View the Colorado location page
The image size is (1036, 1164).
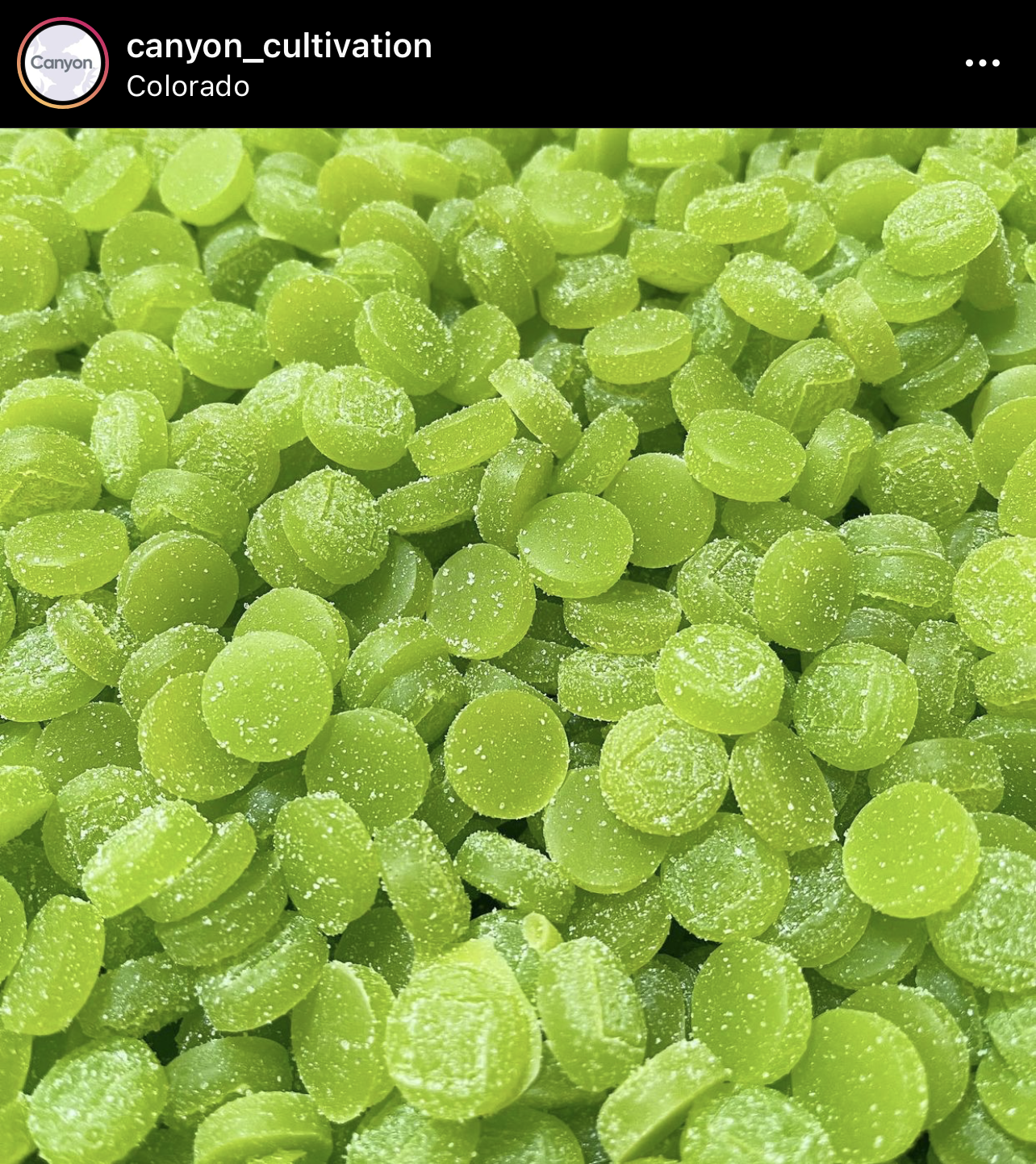pyautogui.click(x=188, y=86)
